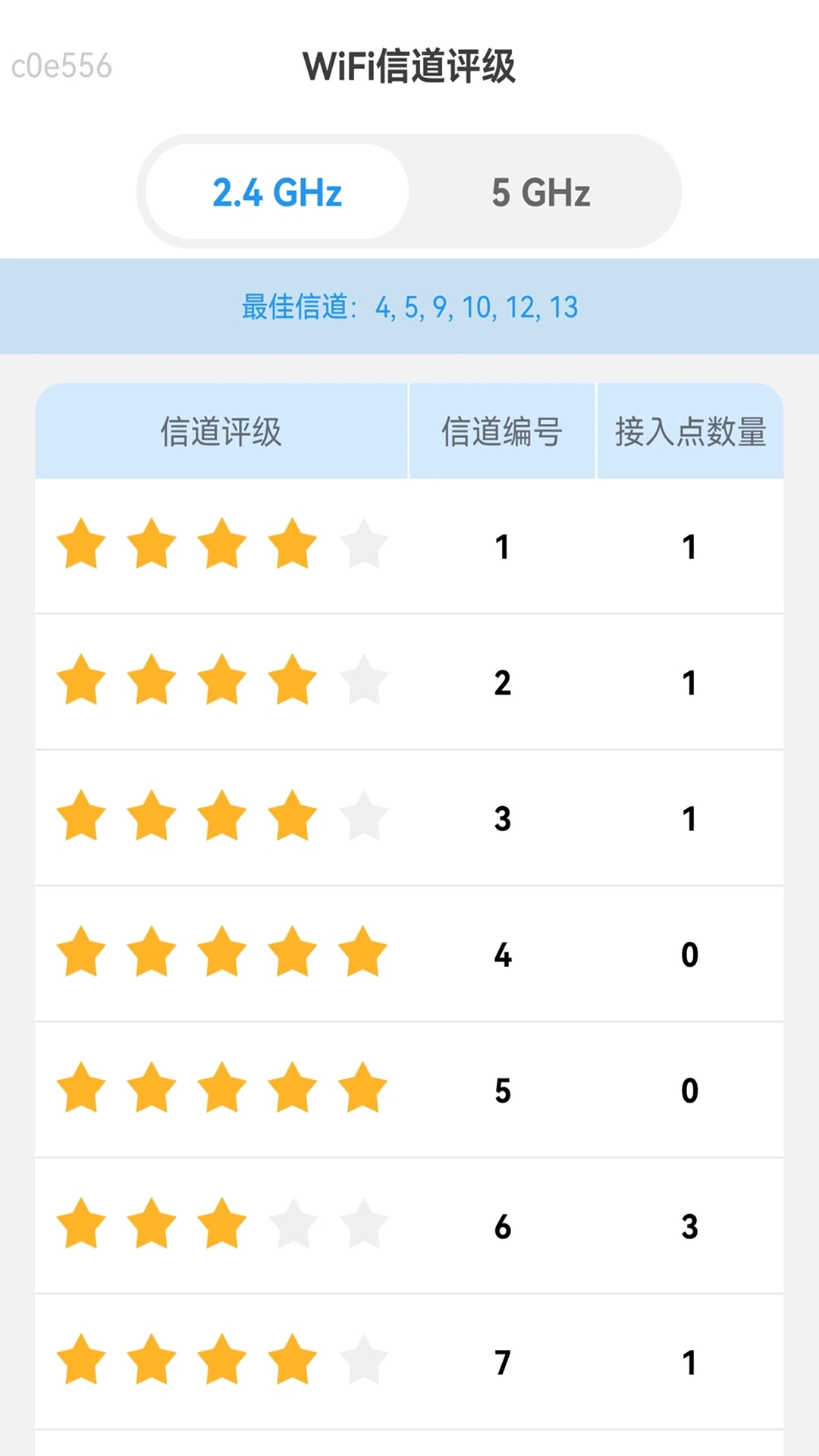Click access point count for channel 6

690,1227
